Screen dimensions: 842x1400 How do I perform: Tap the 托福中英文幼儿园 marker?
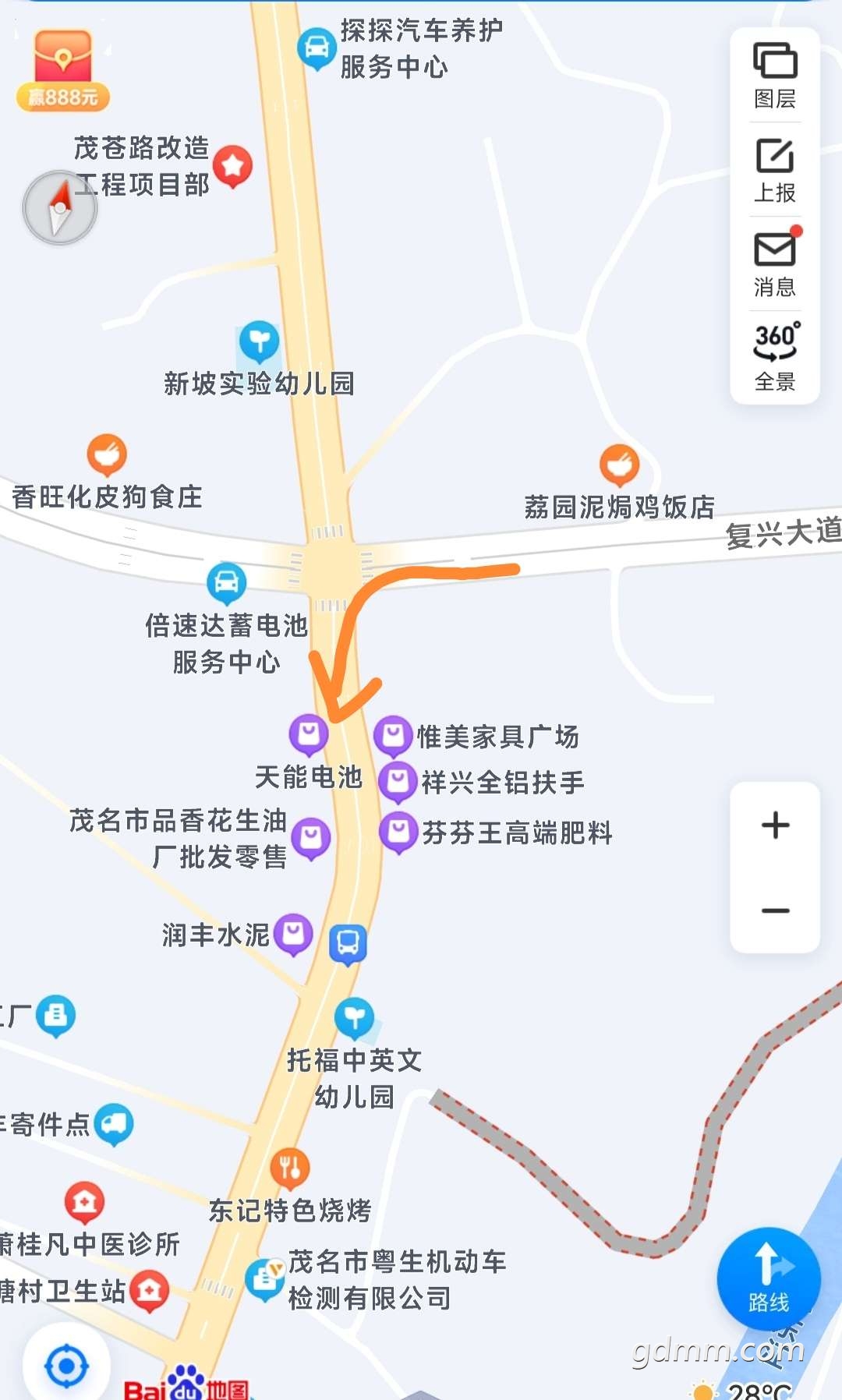click(354, 1017)
